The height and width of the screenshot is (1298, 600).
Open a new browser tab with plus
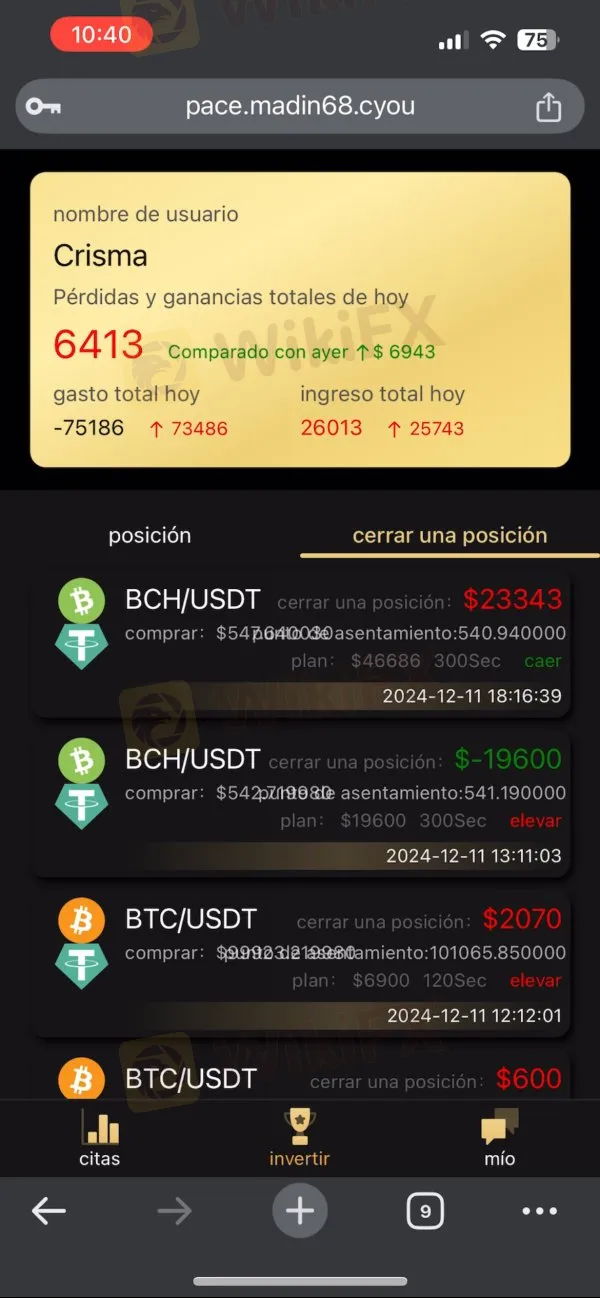point(299,1212)
